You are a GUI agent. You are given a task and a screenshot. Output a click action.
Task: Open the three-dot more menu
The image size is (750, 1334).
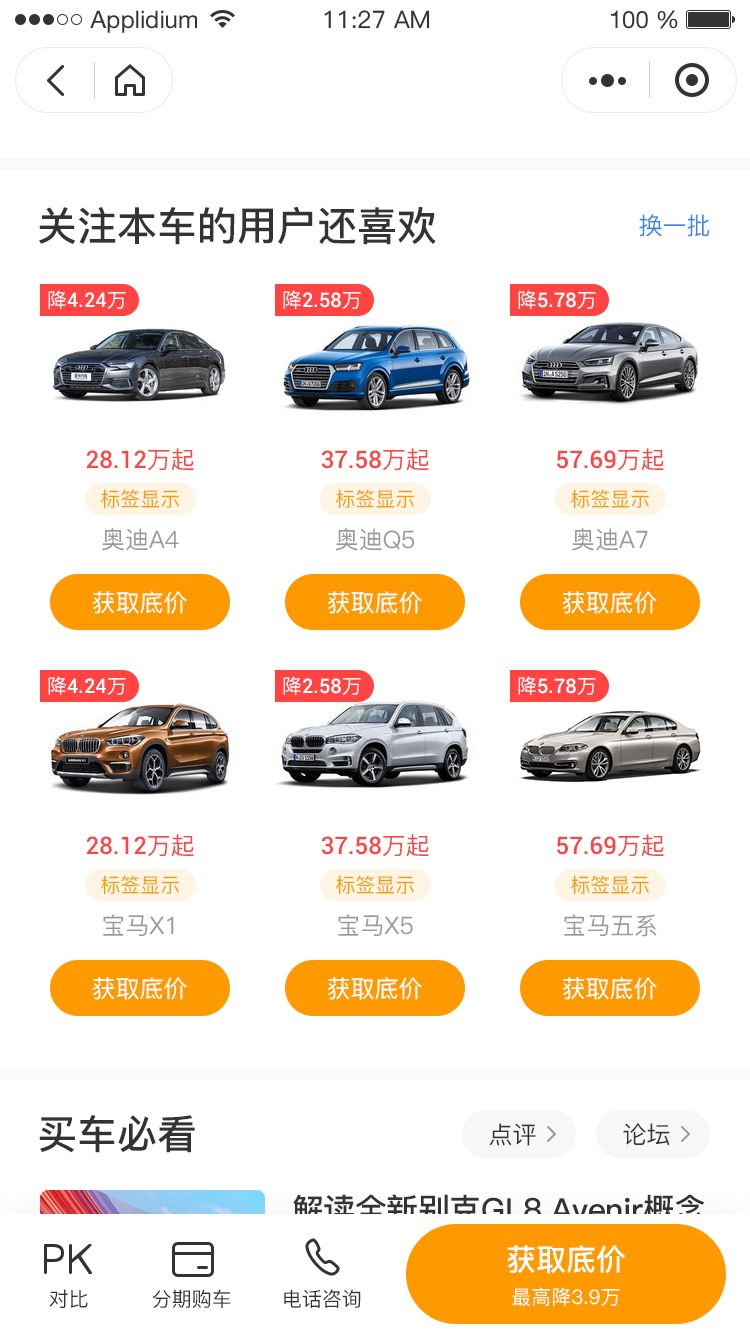click(607, 81)
